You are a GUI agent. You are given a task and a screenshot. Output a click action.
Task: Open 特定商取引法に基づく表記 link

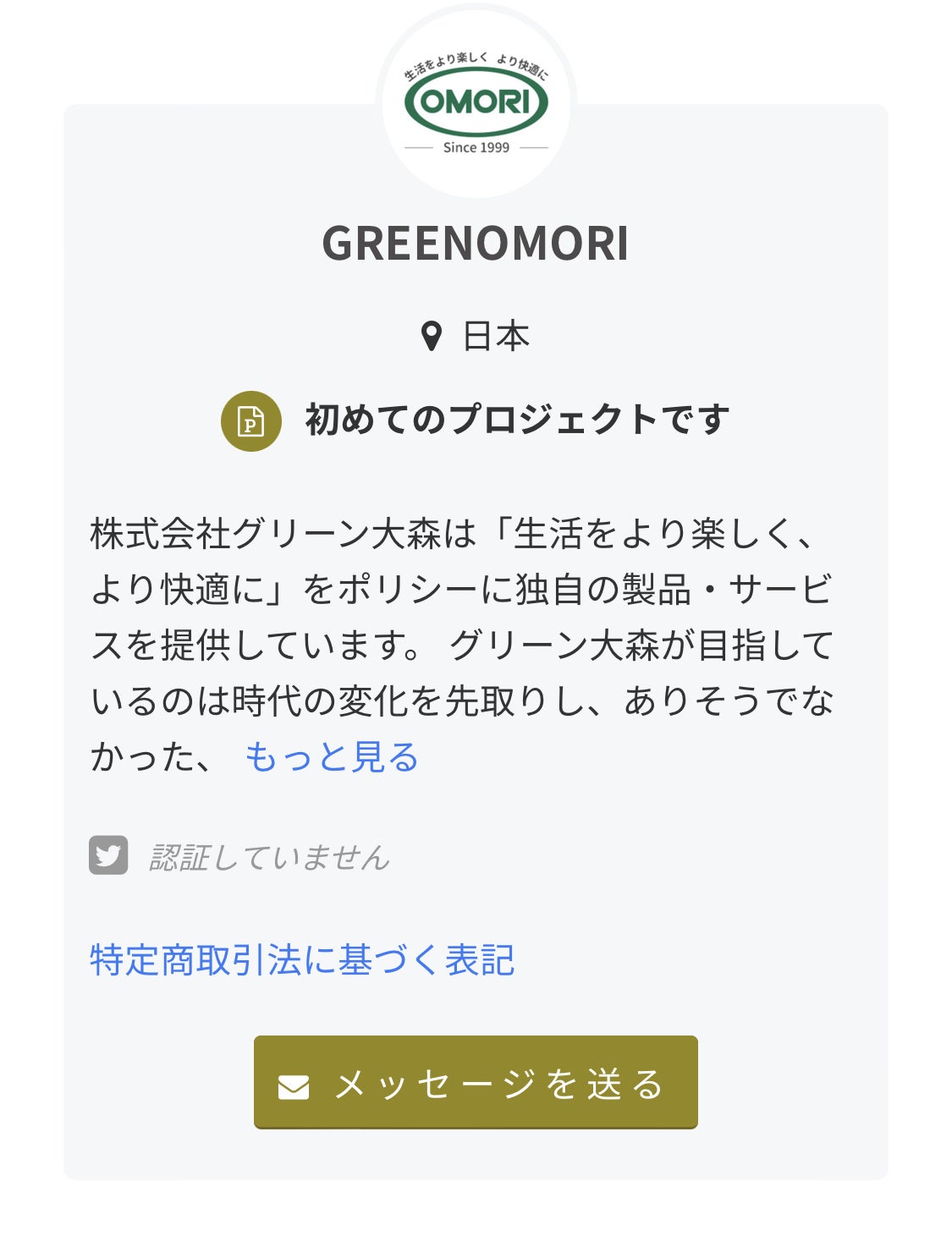pos(302,960)
